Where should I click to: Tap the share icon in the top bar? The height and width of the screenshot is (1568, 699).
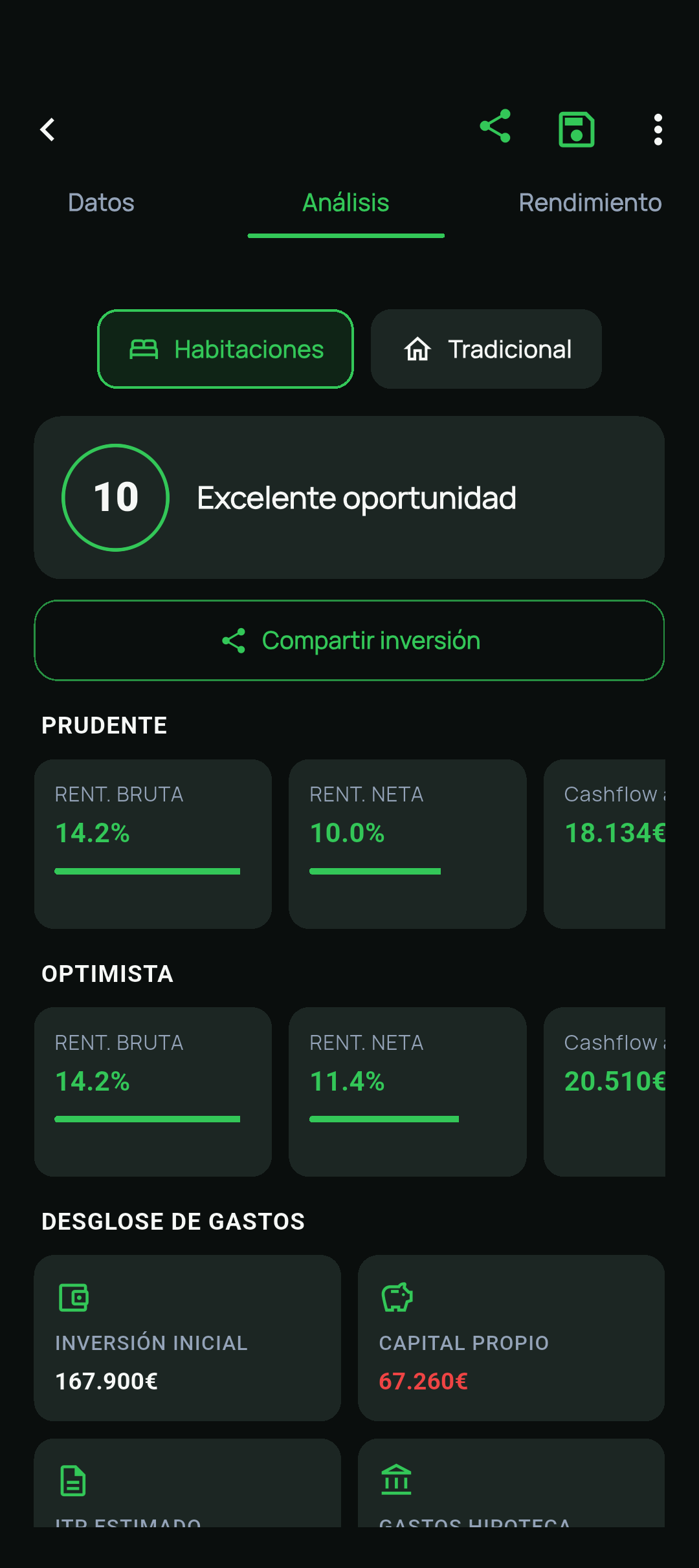[x=495, y=128]
